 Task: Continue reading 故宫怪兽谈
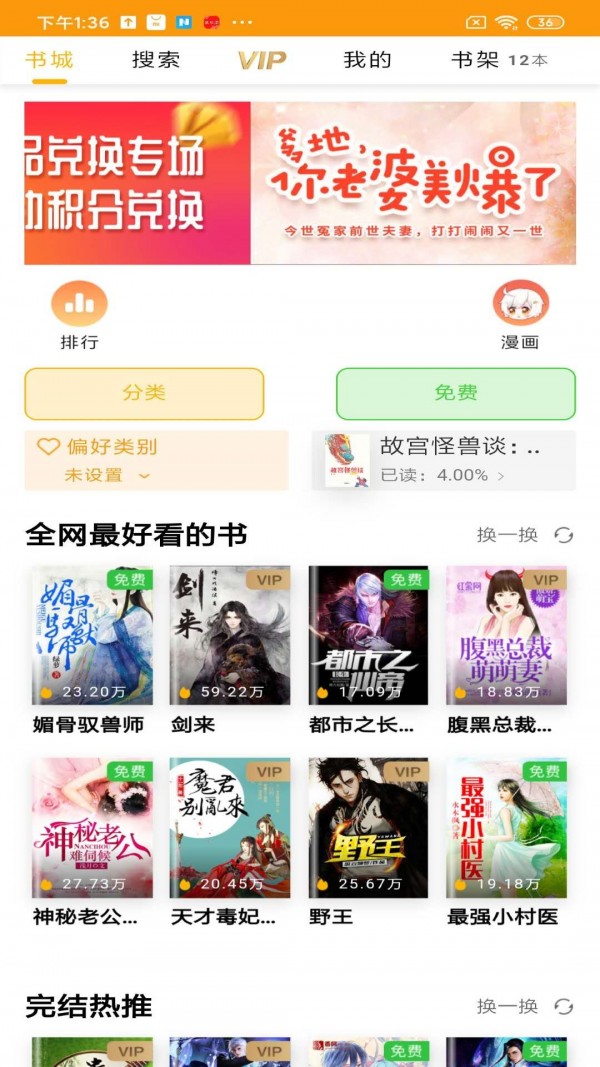click(x=444, y=461)
